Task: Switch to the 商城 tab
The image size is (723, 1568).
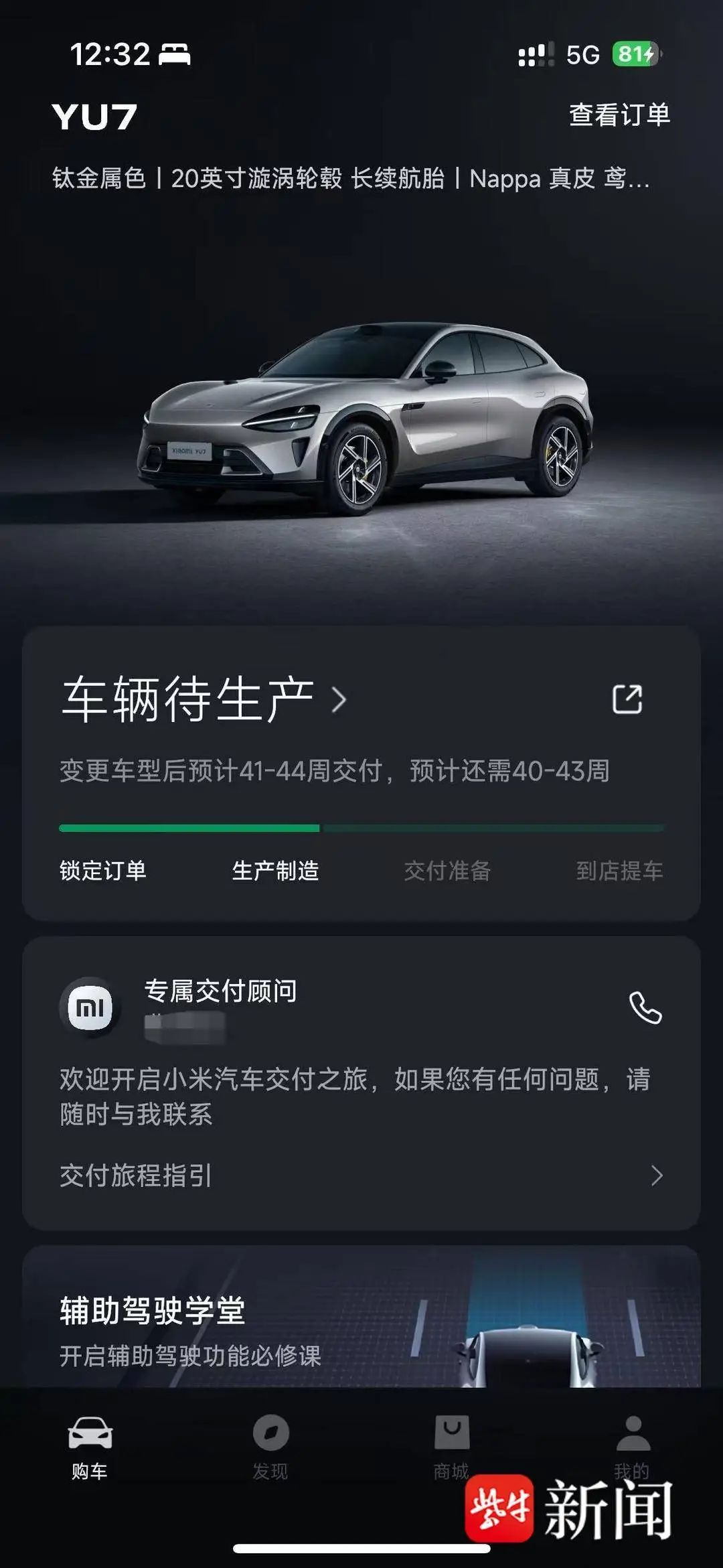Action: (x=451, y=1447)
